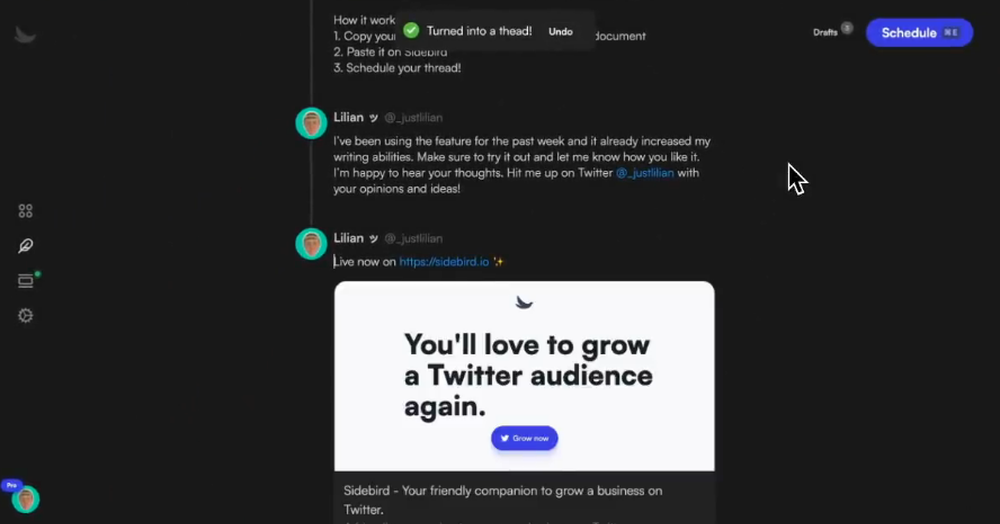
Task: Edit the tweet starting "I've been using the feature"
Action: (520, 165)
